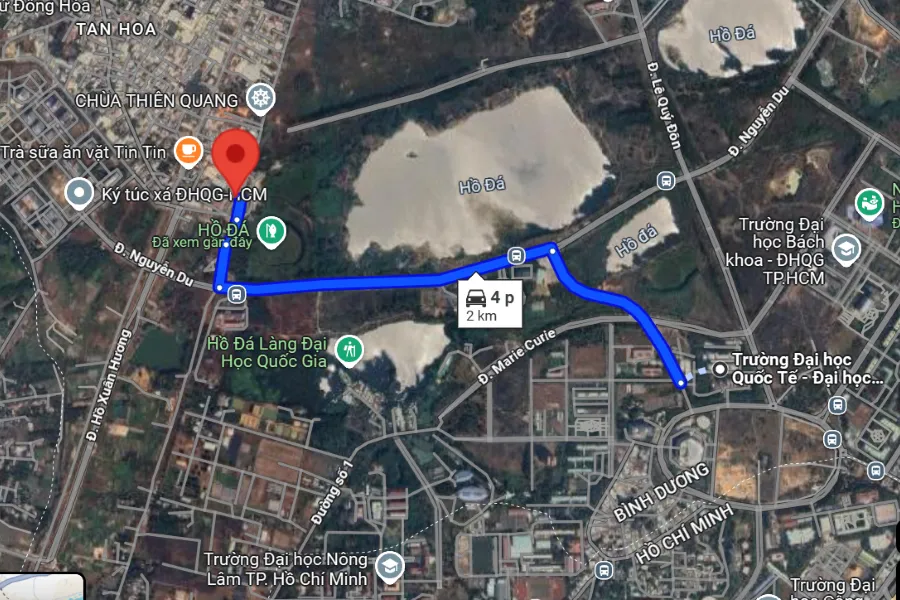Open the map layers thumbnail
Viewport: 900px width, 600px height.
[40, 586]
